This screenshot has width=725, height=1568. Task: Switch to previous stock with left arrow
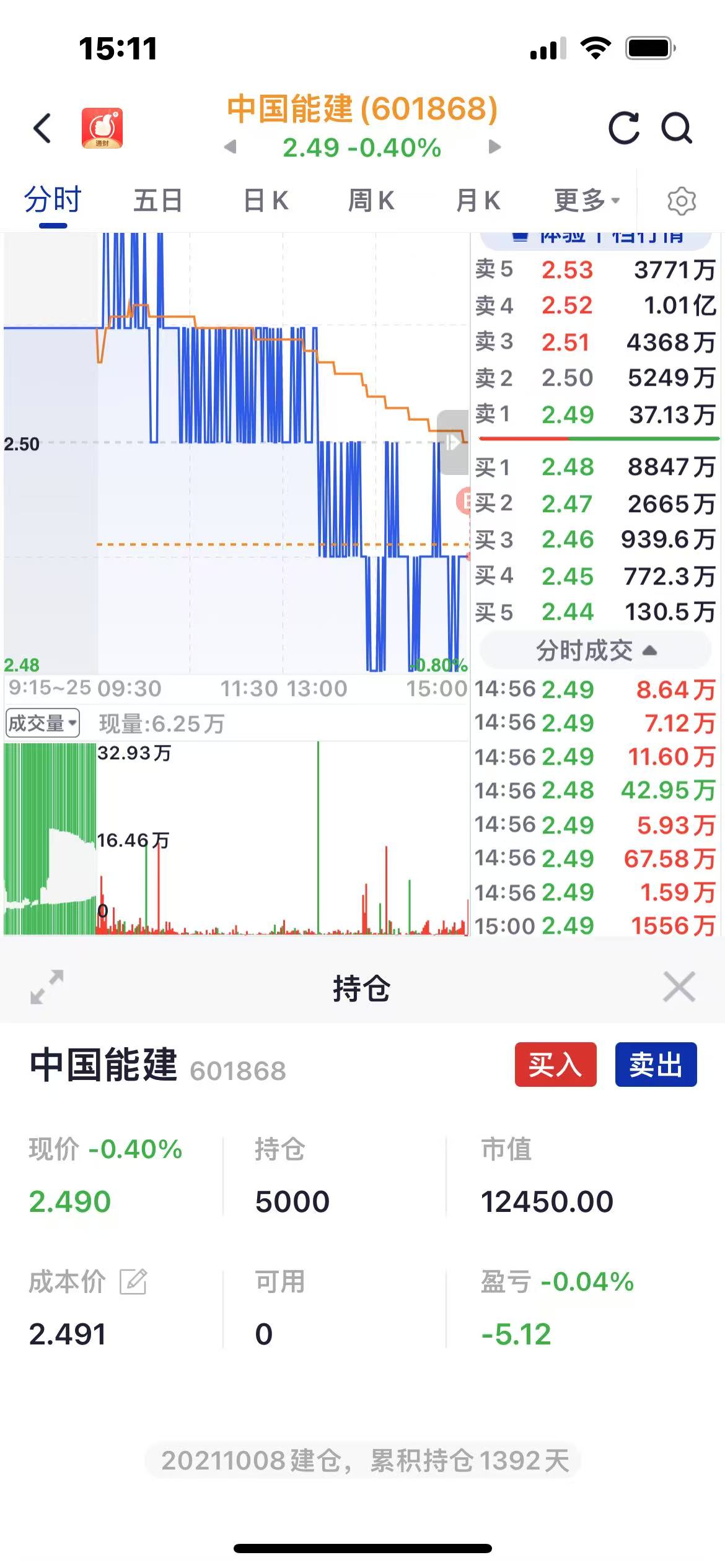(231, 147)
